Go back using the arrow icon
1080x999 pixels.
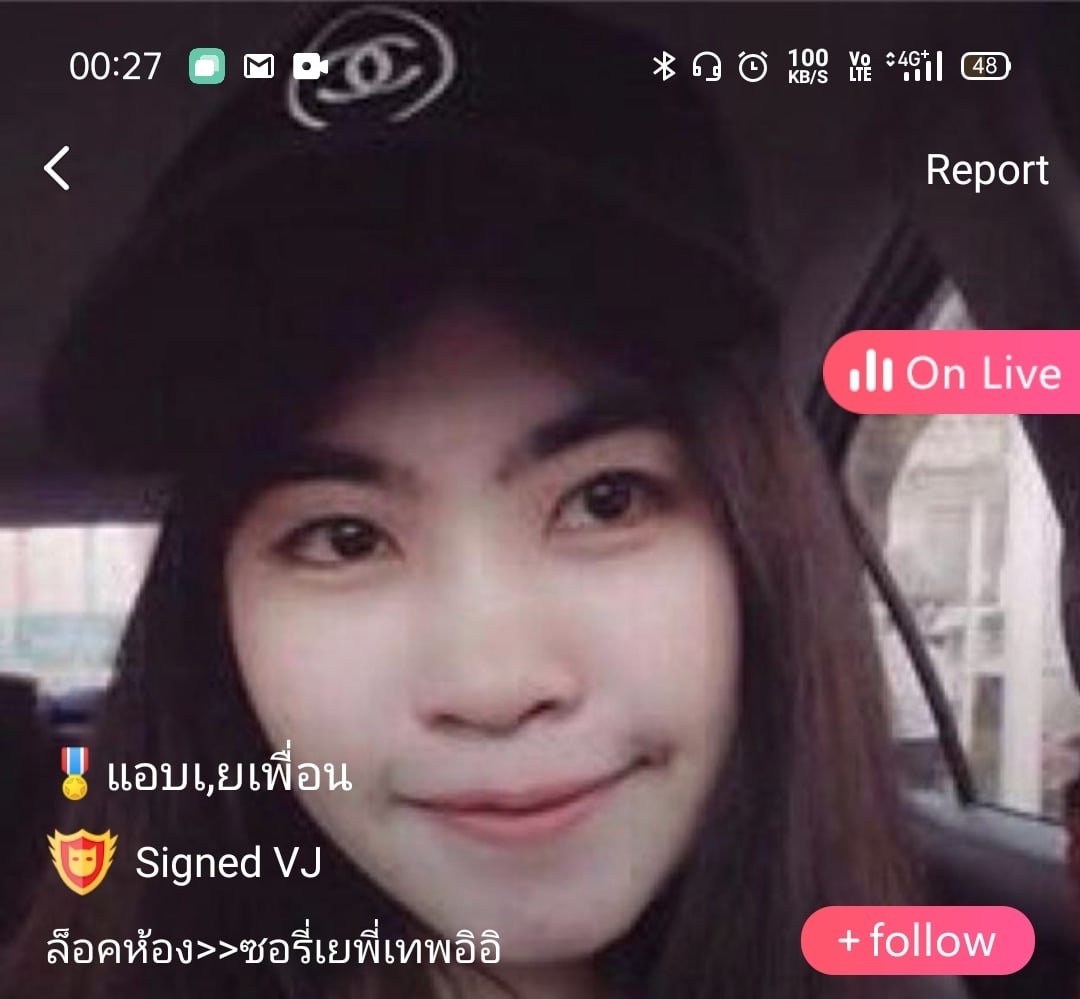58,168
